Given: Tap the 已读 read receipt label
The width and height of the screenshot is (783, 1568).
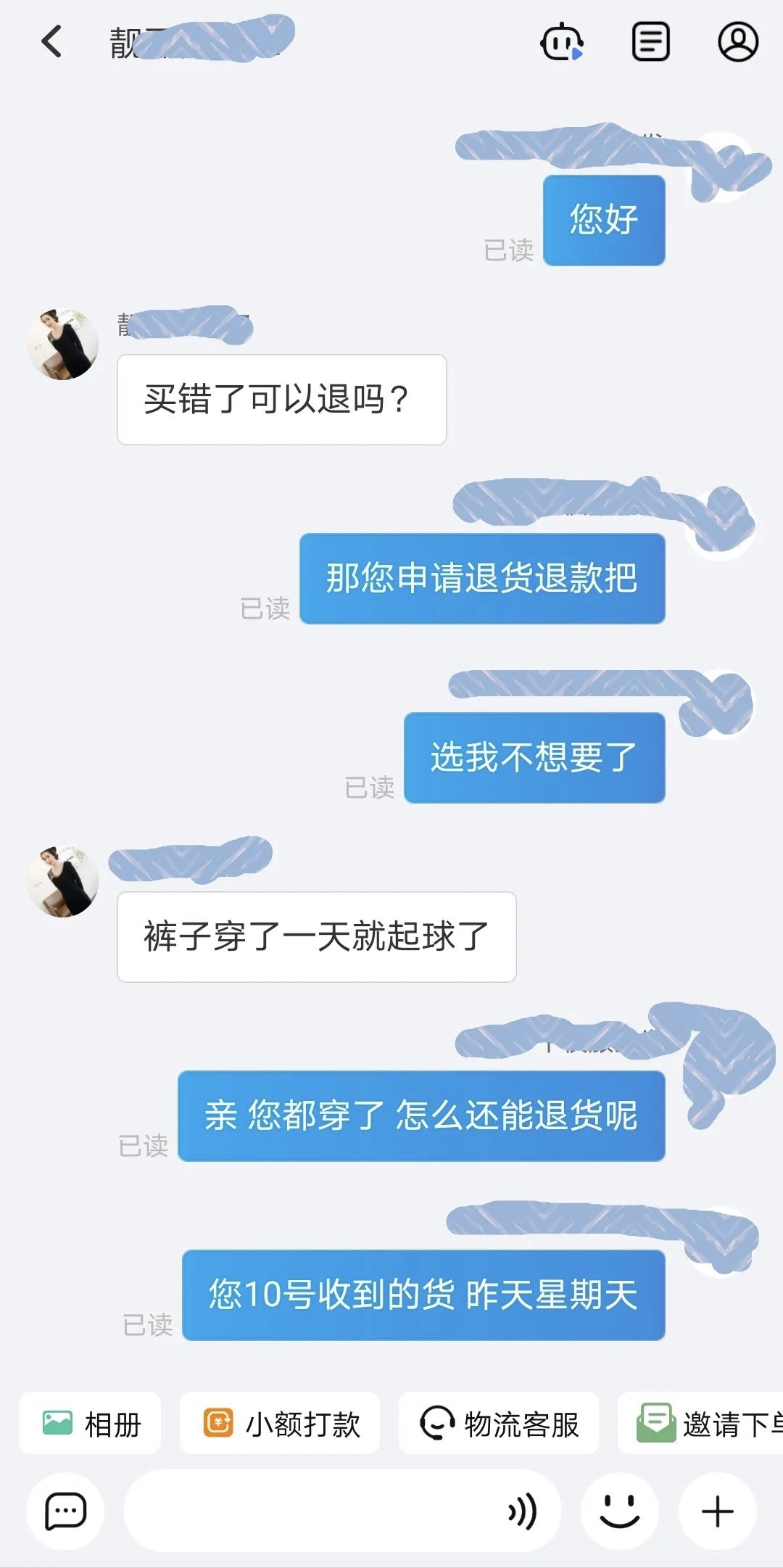Looking at the screenshot, I should [510, 250].
